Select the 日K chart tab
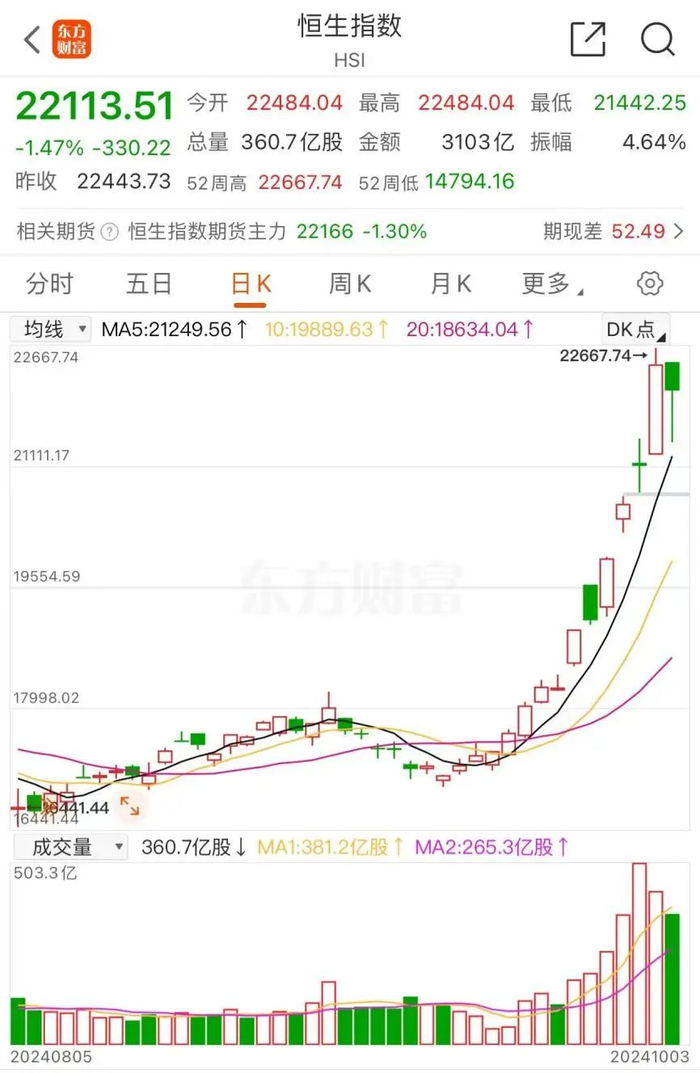The height and width of the screenshot is (1073, 700). click(251, 284)
